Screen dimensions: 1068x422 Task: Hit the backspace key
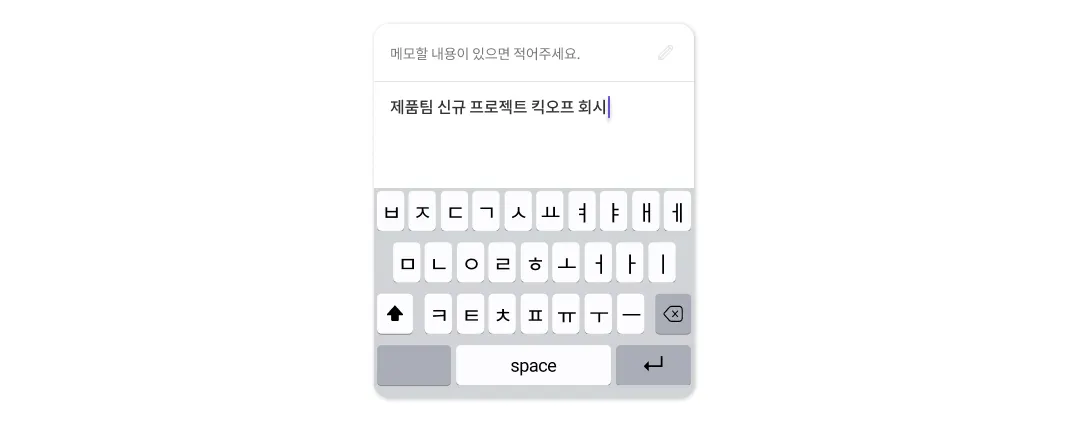pyautogui.click(x=673, y=314)
